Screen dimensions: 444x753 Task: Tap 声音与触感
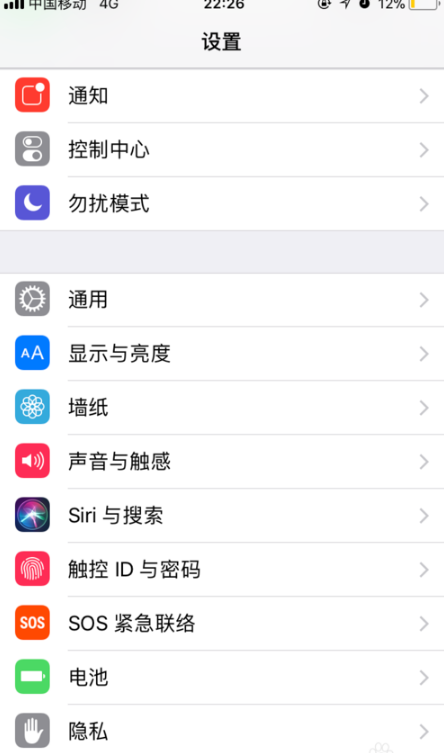[x=222, y=462]
